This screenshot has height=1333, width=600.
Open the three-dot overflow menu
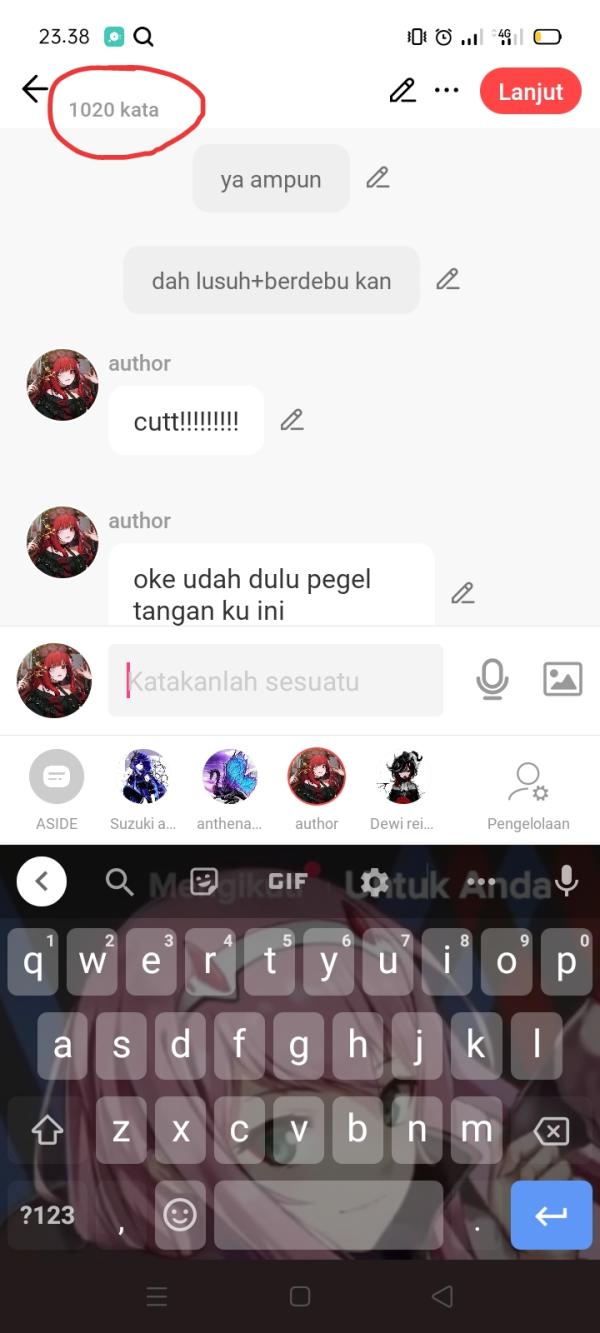(x=446, y=90)
